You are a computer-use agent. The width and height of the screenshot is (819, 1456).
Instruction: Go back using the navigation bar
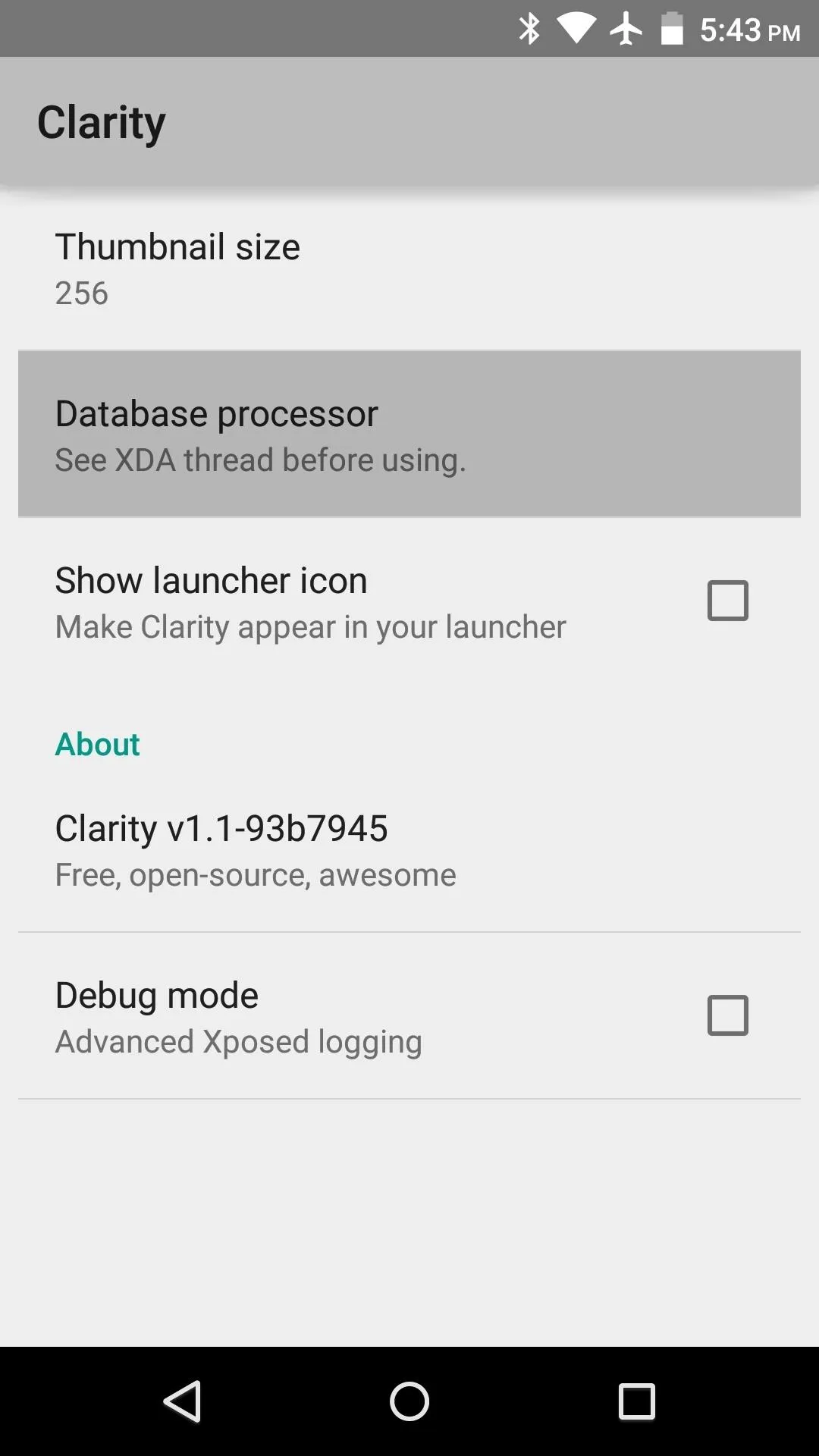(x=182, y=1401)
